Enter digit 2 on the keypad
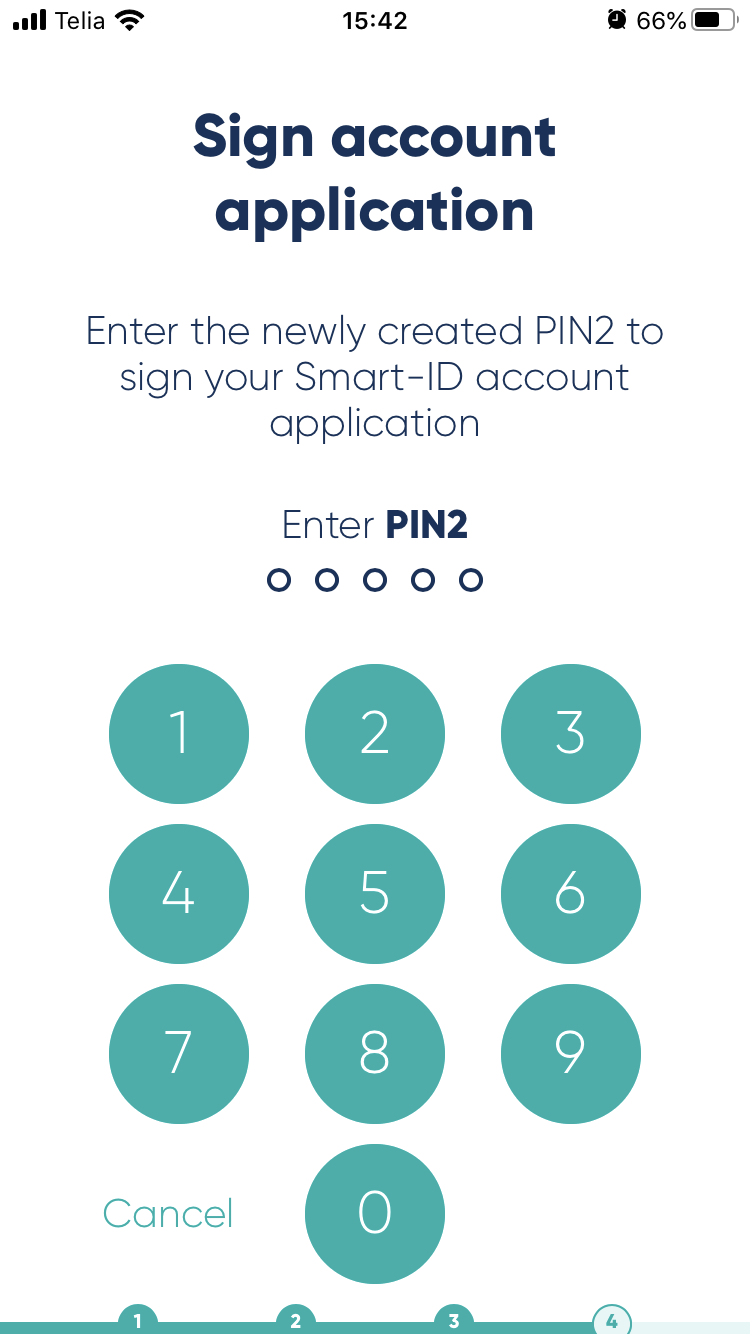 click(375, 734)
